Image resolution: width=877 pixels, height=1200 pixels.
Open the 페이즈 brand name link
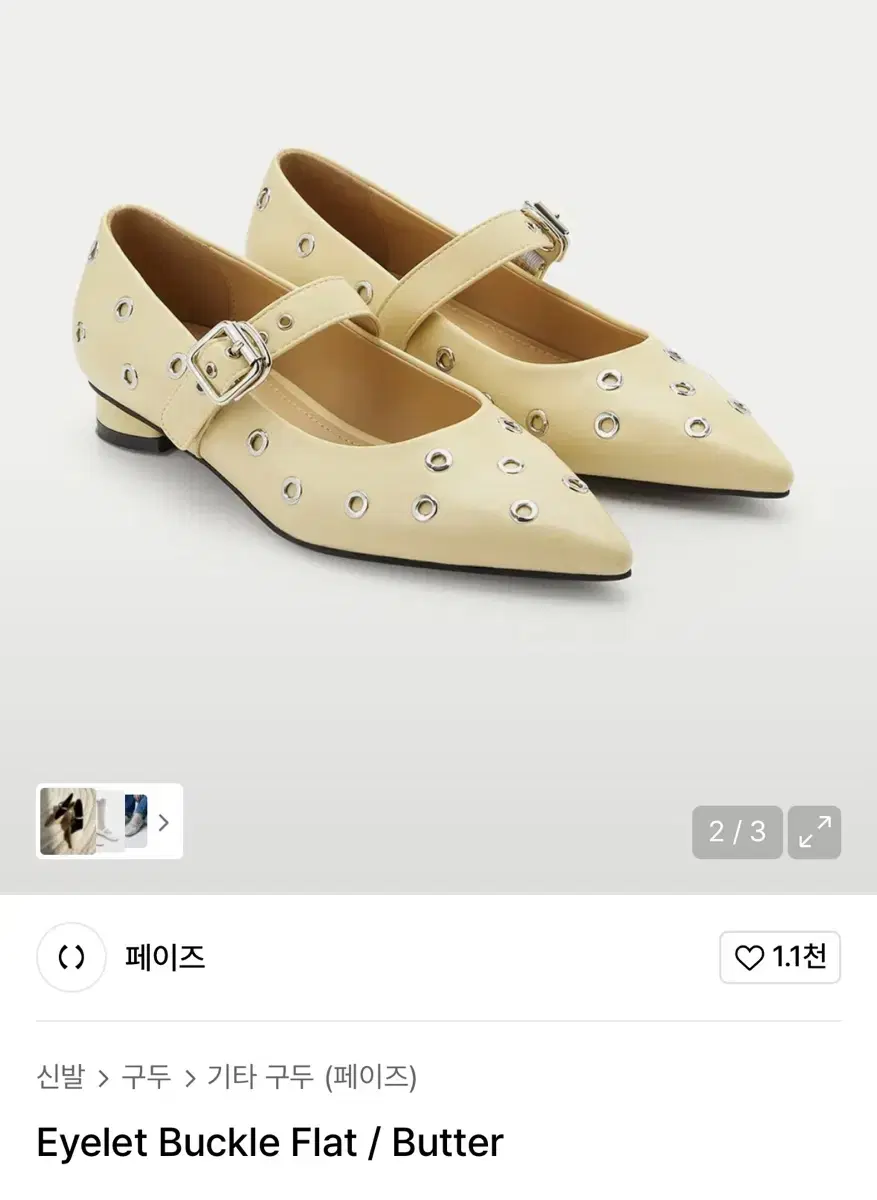pos(166,957)
